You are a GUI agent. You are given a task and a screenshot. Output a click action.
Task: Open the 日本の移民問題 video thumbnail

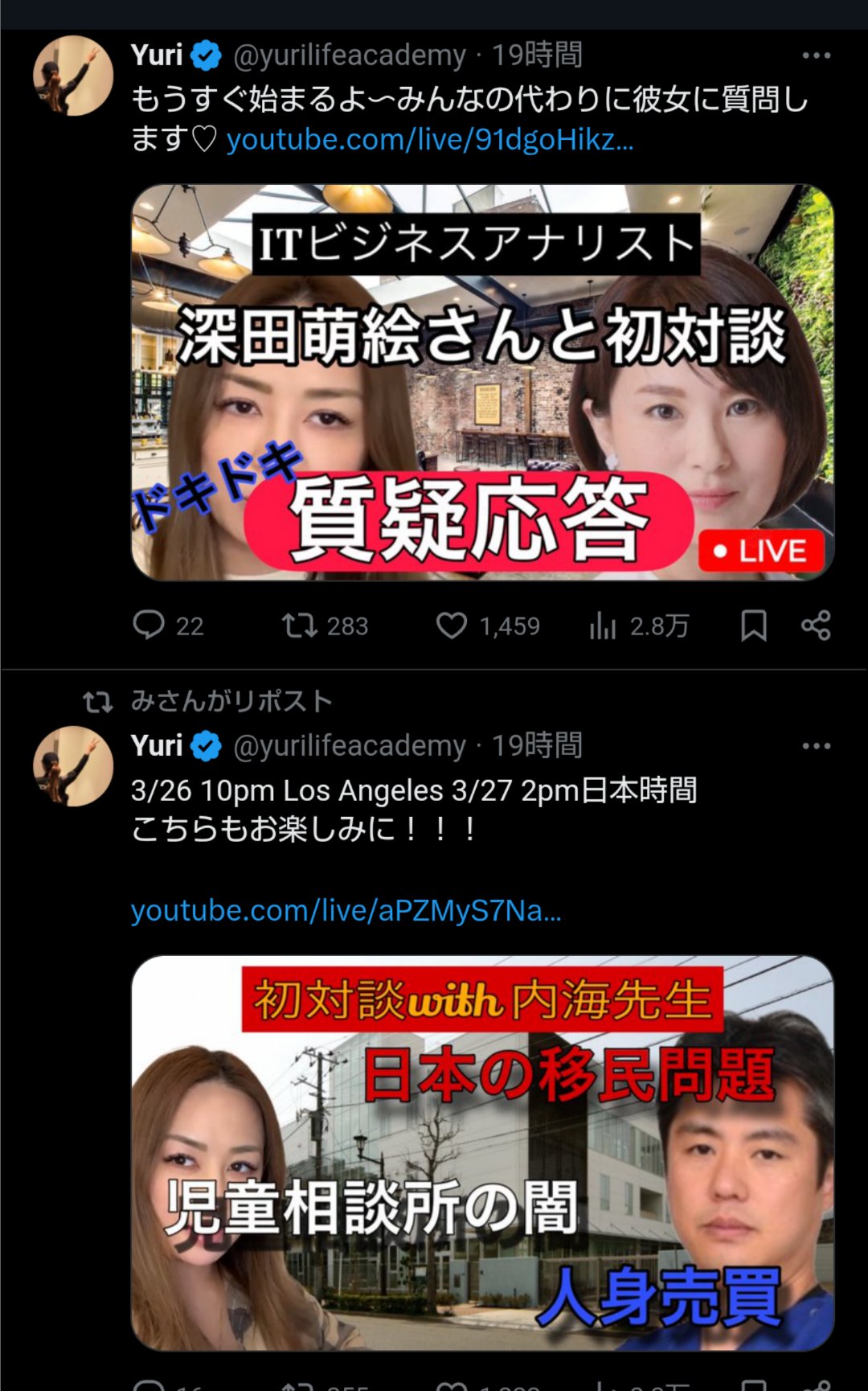482,1154
